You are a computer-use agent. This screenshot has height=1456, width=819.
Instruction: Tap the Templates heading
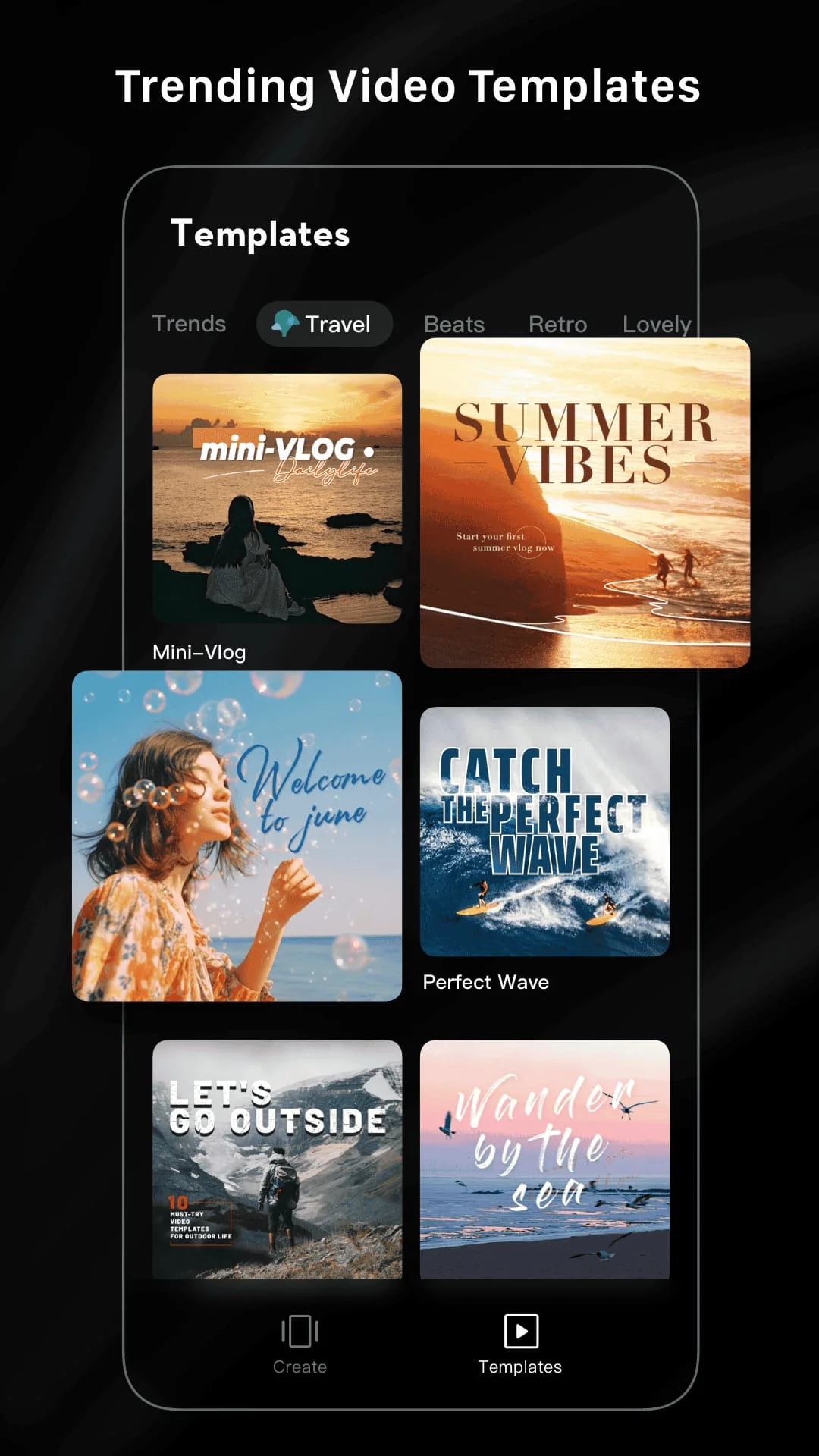(x=261, y=234)
